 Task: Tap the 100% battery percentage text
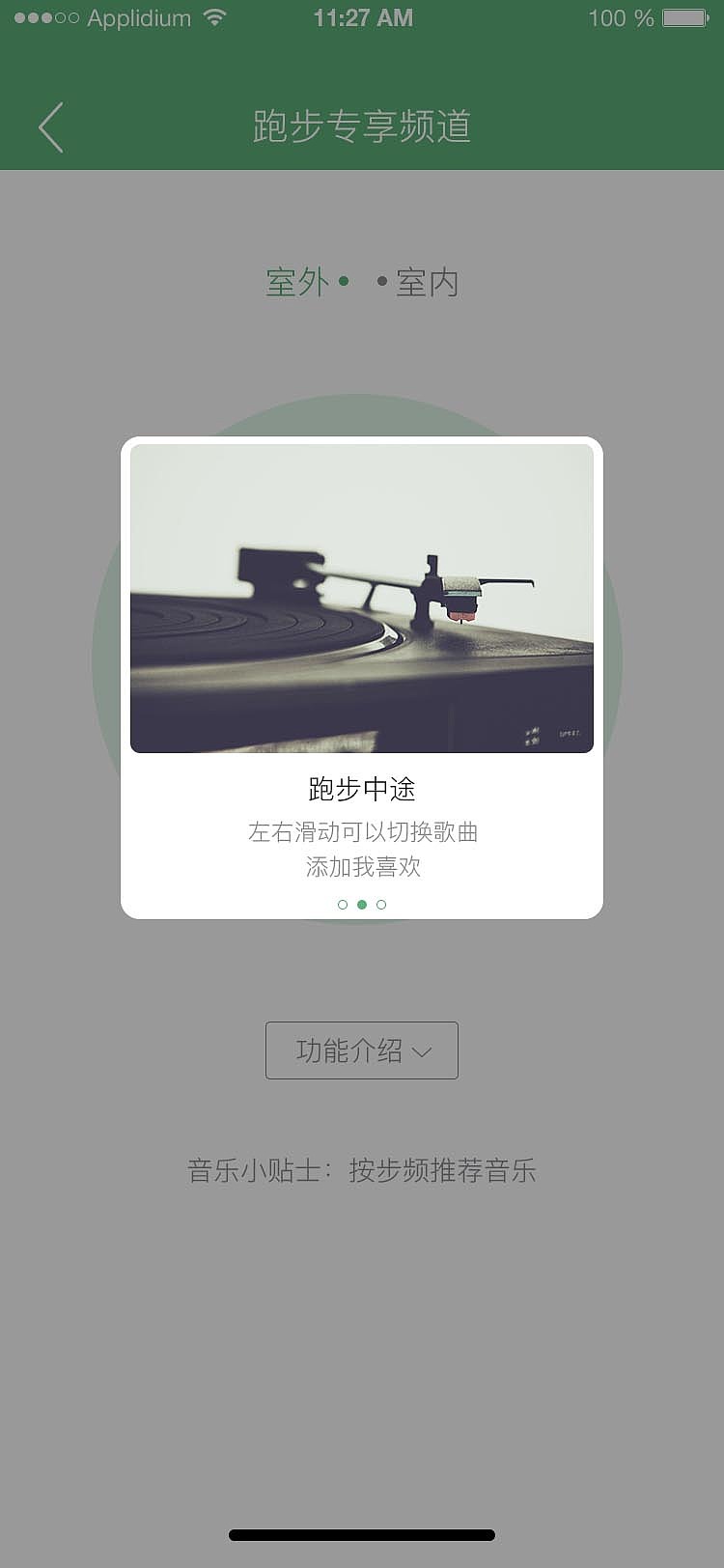tap(619, 17)
